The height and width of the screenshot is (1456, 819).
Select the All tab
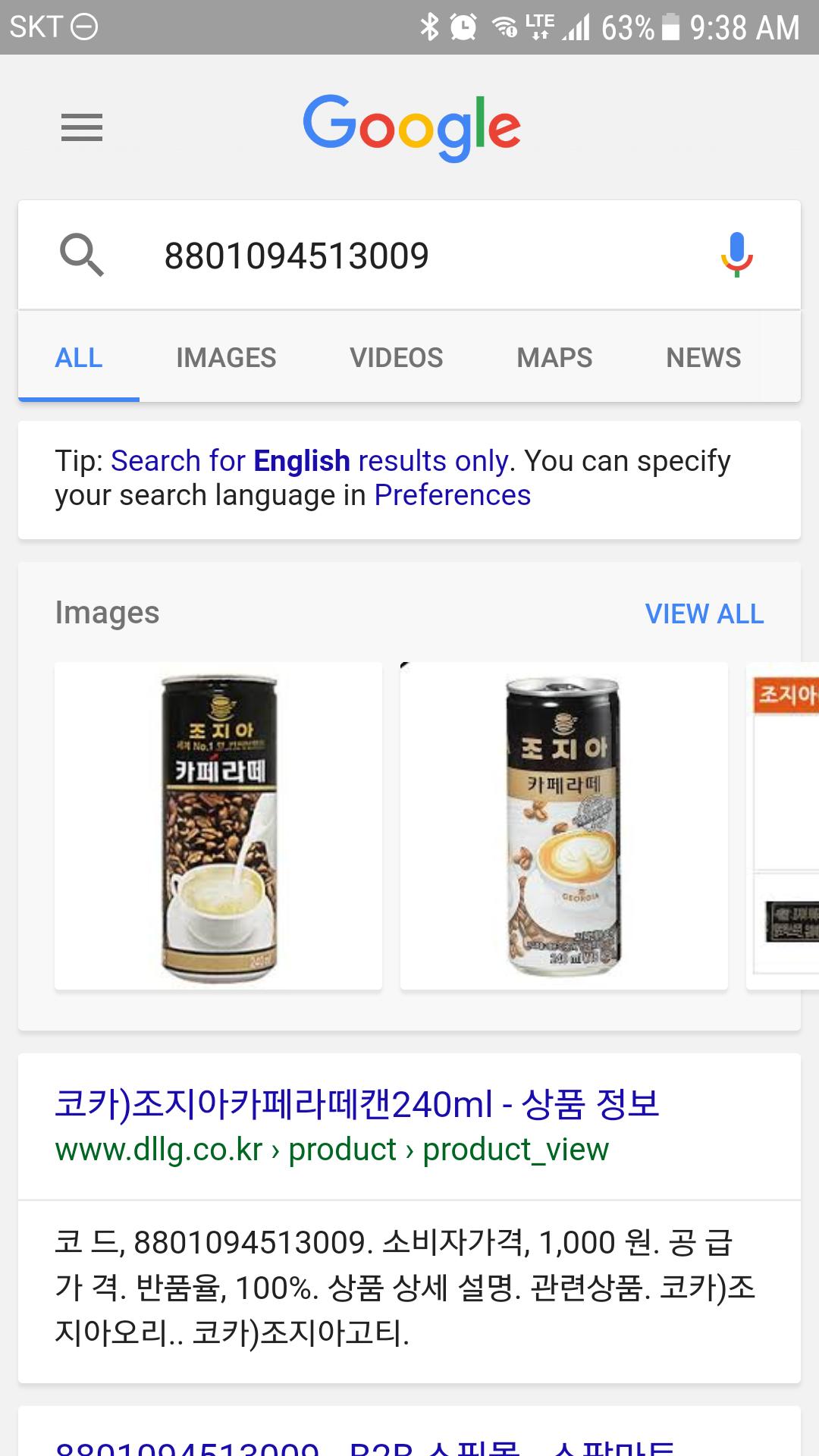coord(79,357)
